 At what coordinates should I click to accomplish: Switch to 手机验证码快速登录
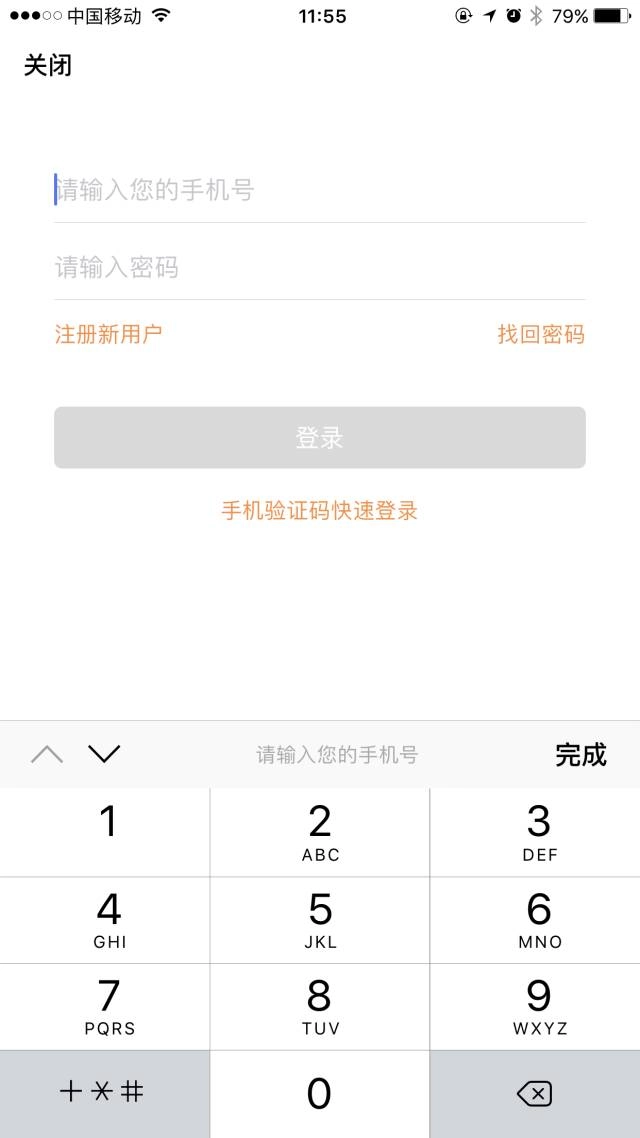pyautogui.click(x=319, y=511)
